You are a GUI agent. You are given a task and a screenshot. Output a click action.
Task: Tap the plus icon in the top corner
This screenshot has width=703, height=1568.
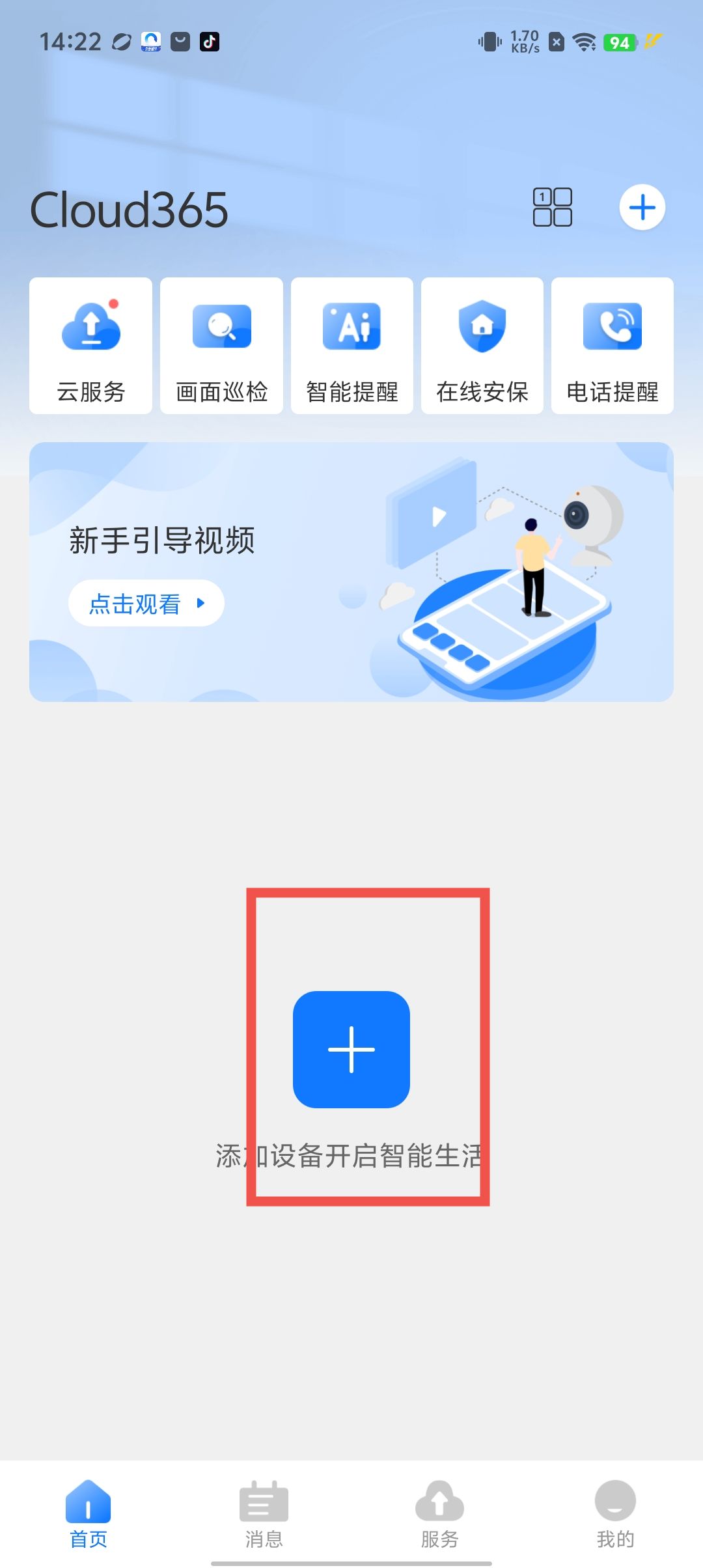coord(642,208)
